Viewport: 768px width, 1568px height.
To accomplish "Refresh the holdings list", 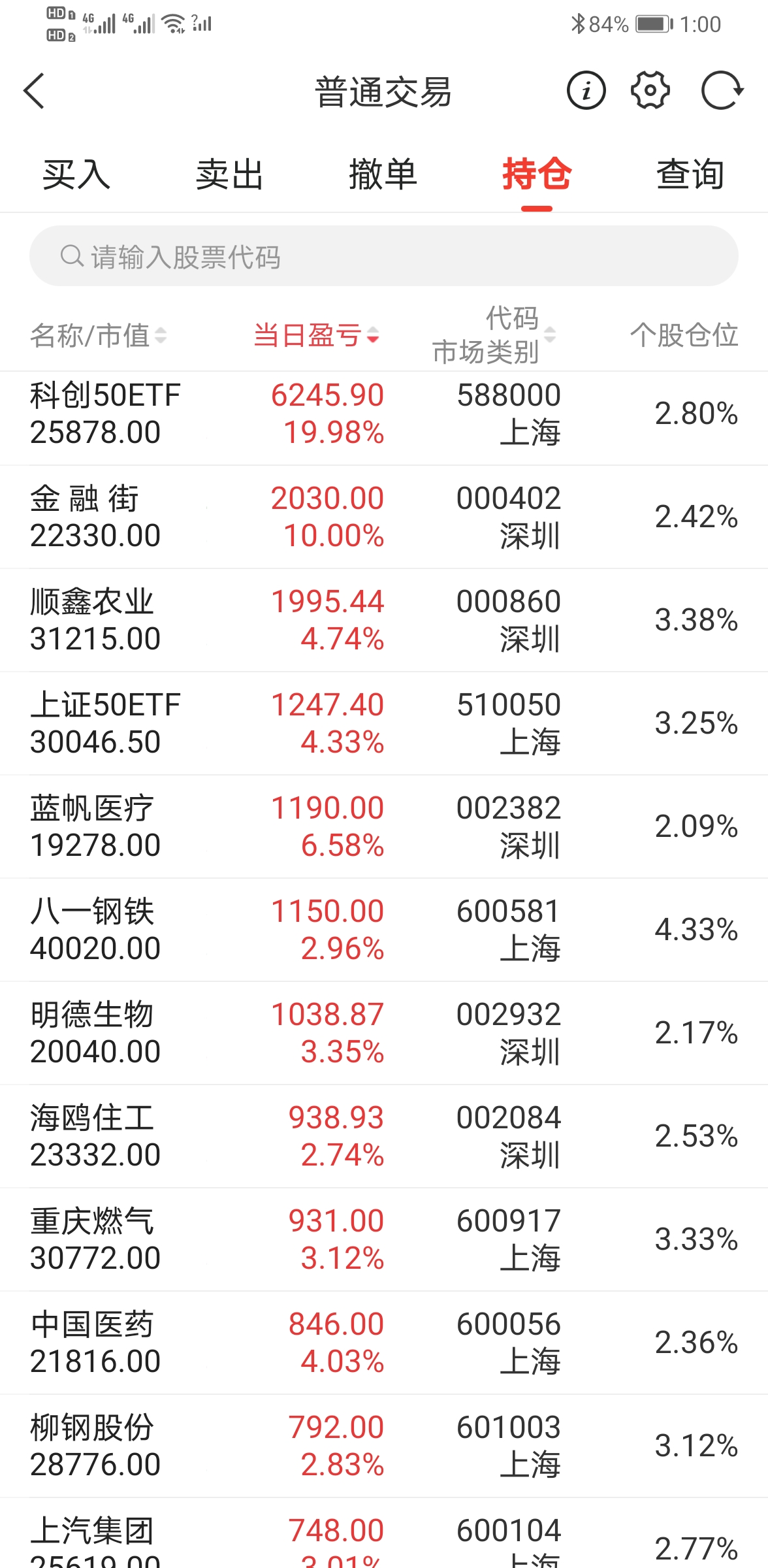I will (x=721, y=91).
